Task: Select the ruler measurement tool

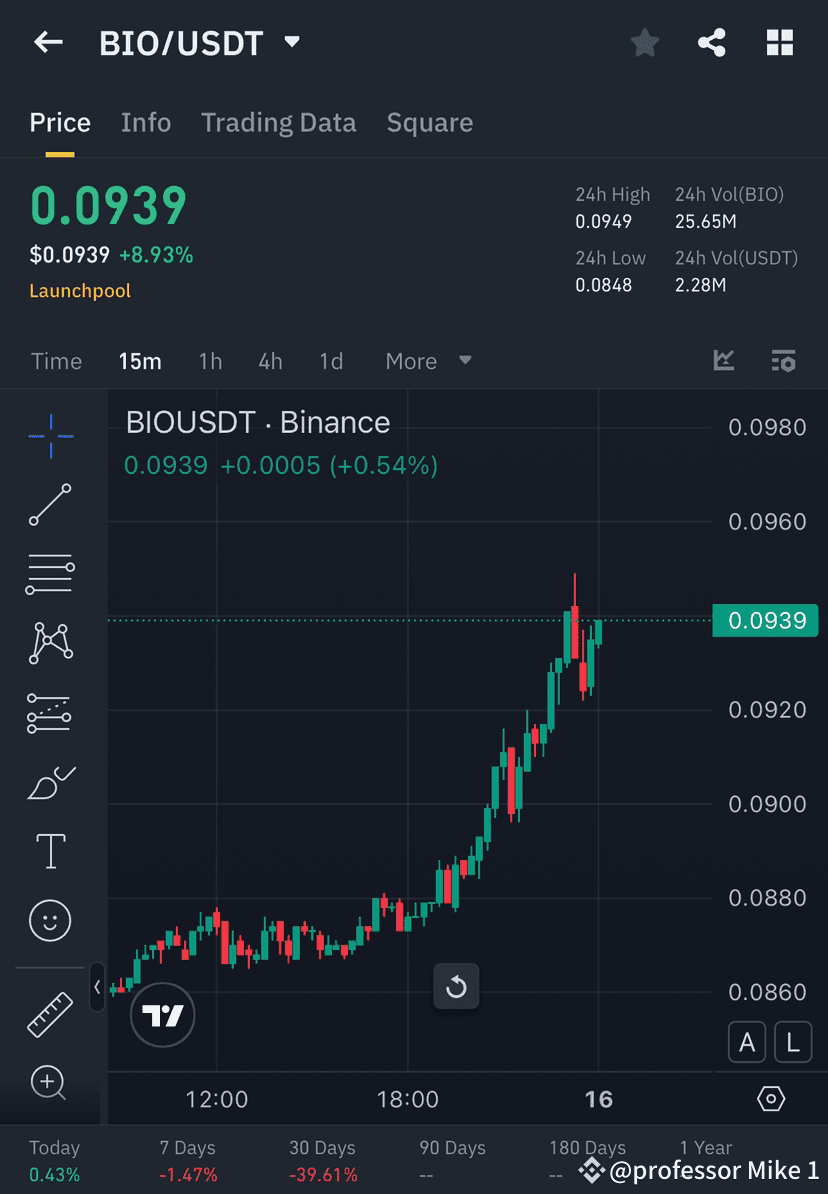Action: (x=50, y=1013)
